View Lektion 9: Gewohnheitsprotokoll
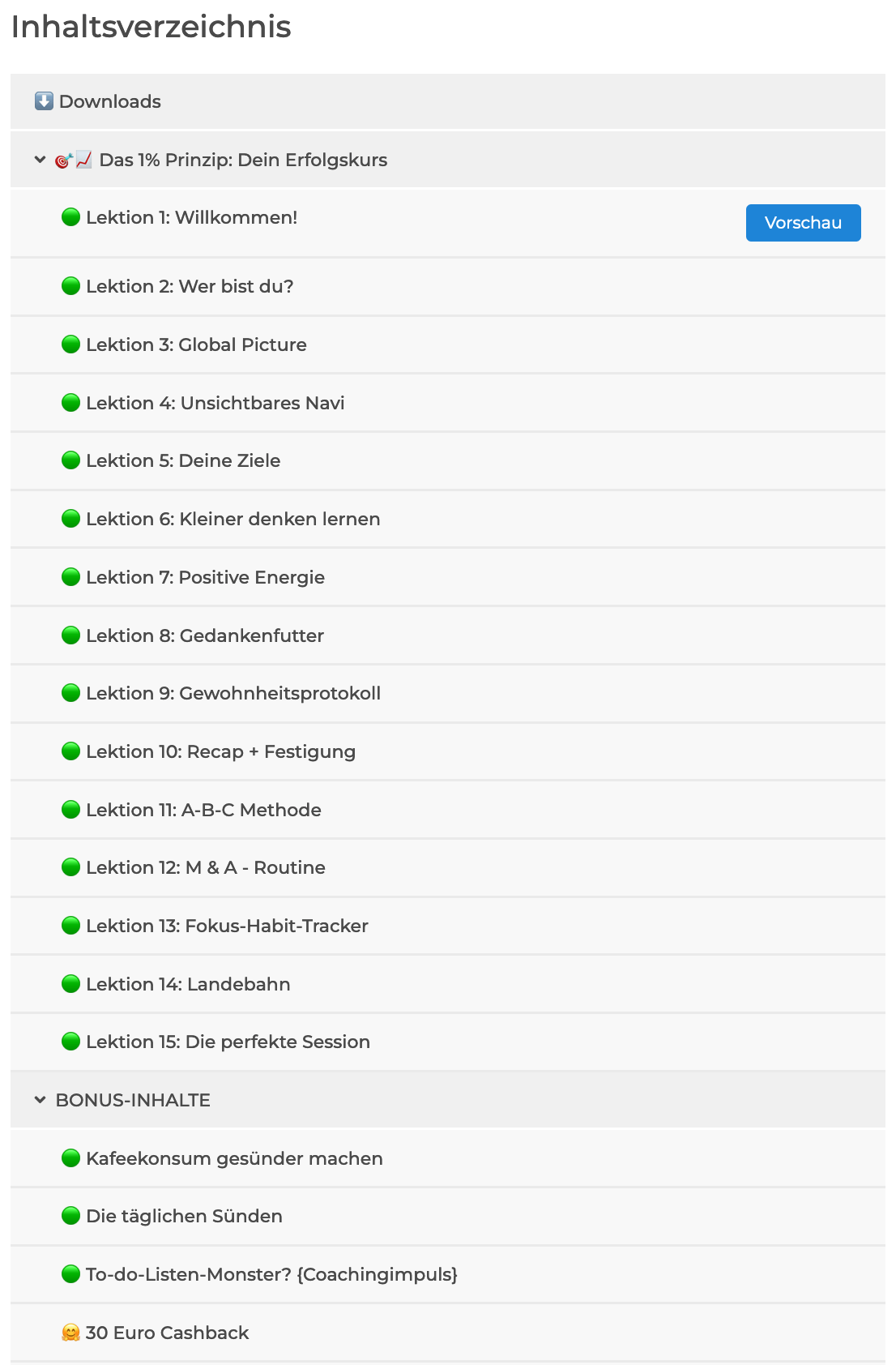Viewport: 896px width, 1365px height. coord(233,694)
